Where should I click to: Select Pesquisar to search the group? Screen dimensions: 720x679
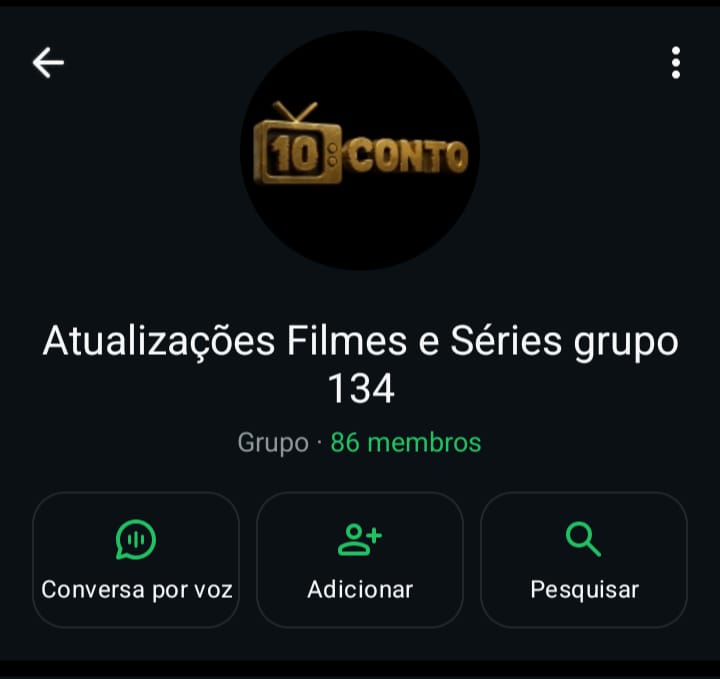[584, 560]
